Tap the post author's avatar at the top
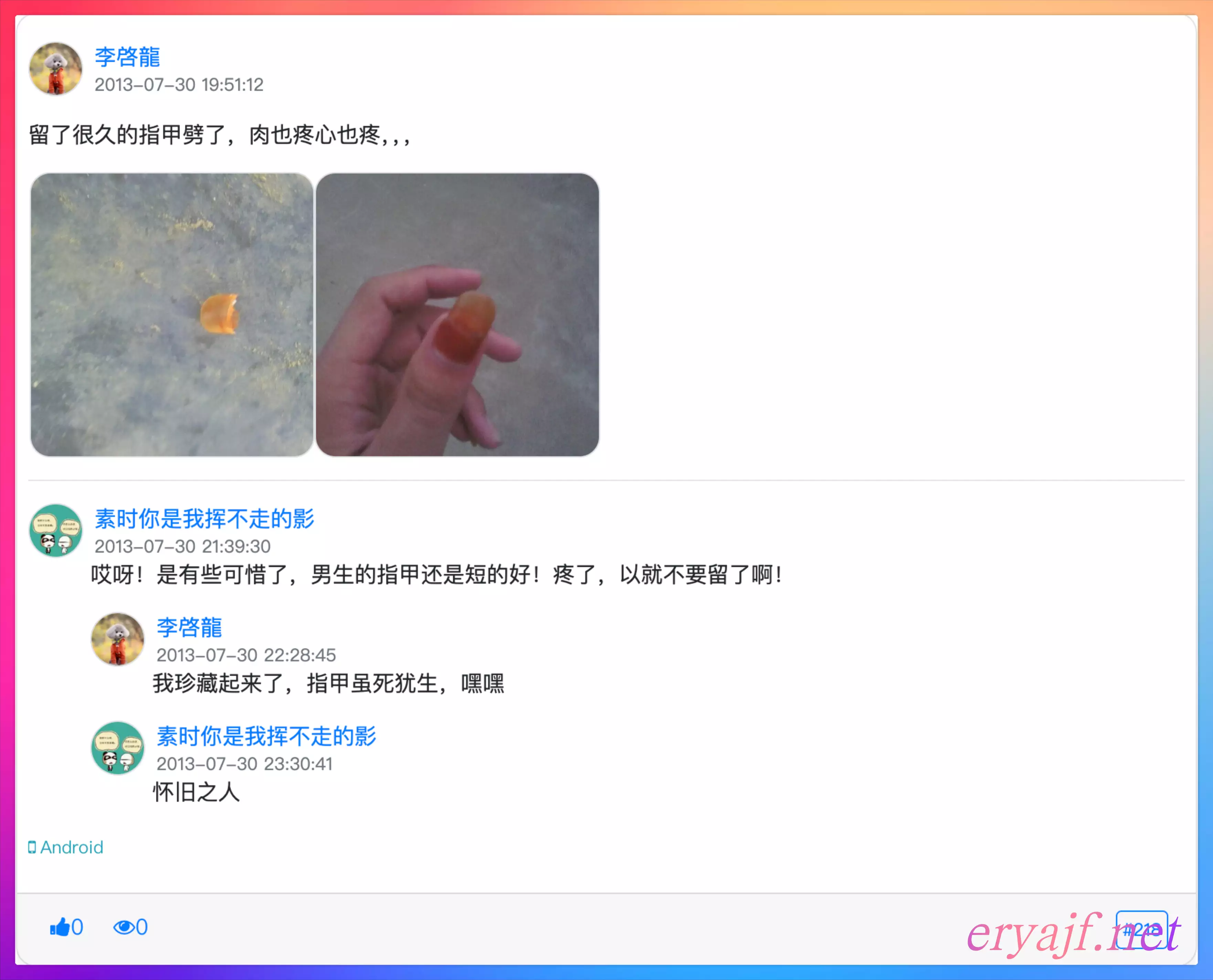 pyautogui.click(x=55, y=69)
